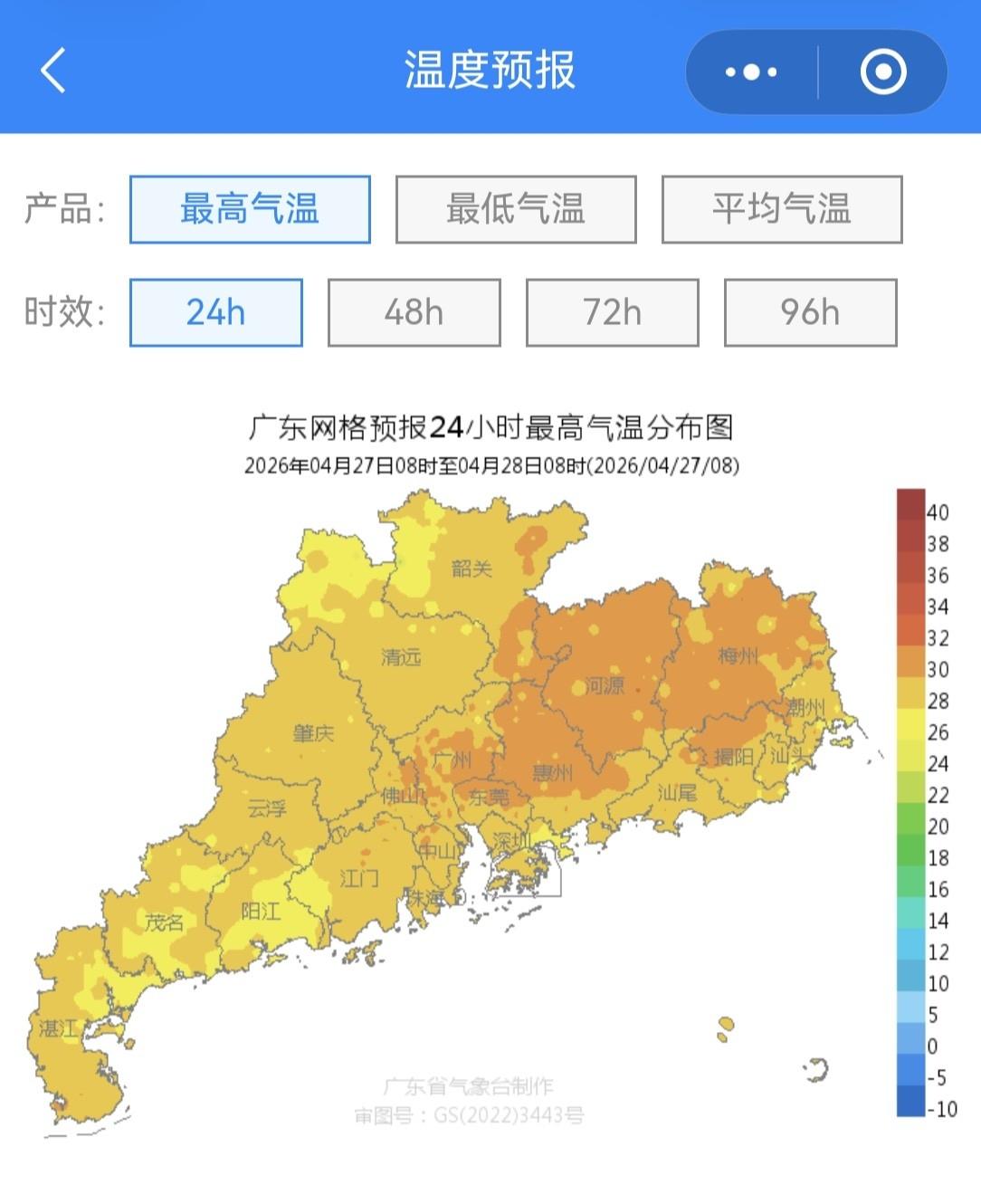Choose the 48h forecast period
The height and width of the screenshot is (1204, 981).
pos(414,312)
